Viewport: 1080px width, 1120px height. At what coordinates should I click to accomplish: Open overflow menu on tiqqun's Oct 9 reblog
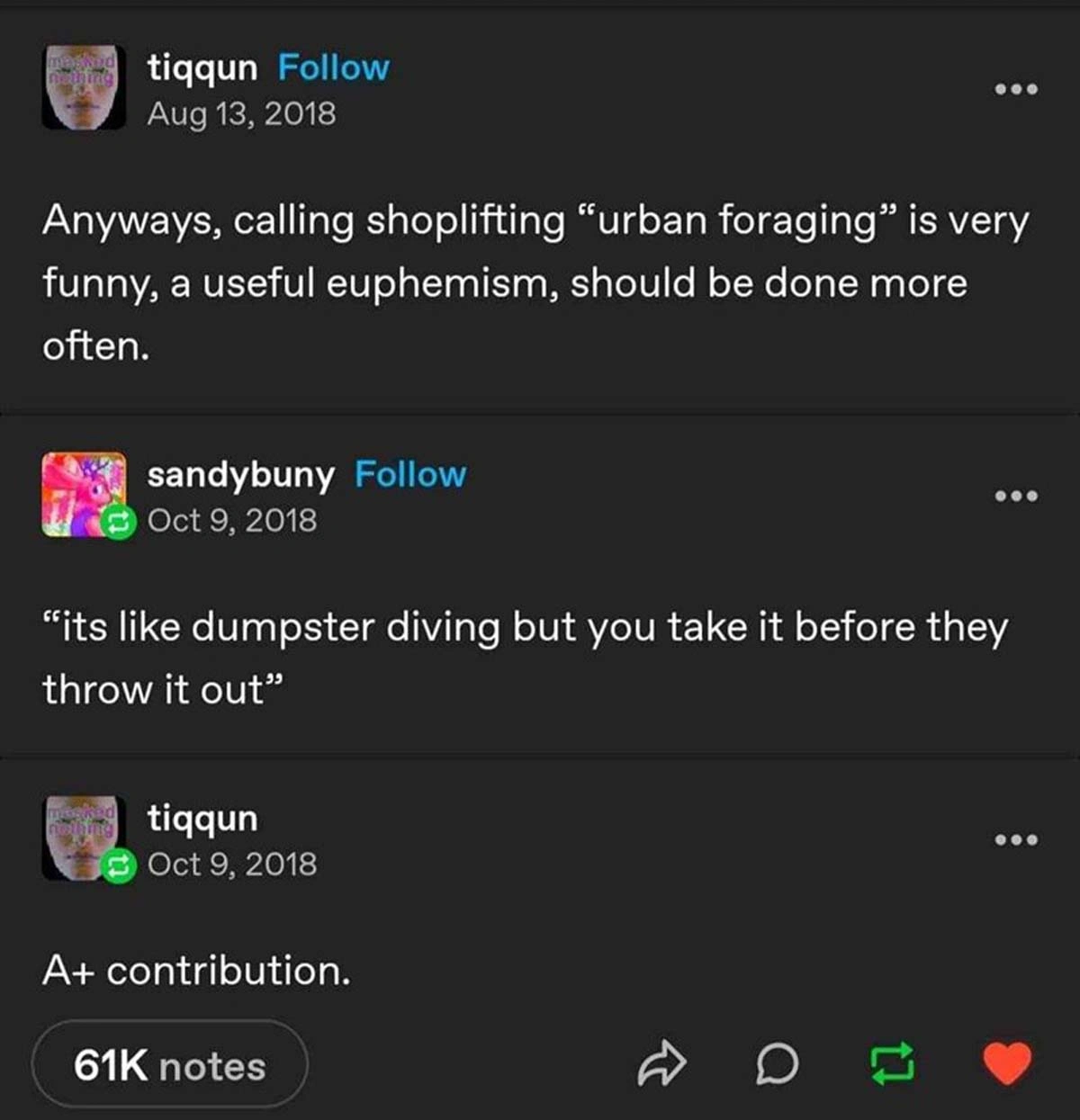(x=1016, y=839)
